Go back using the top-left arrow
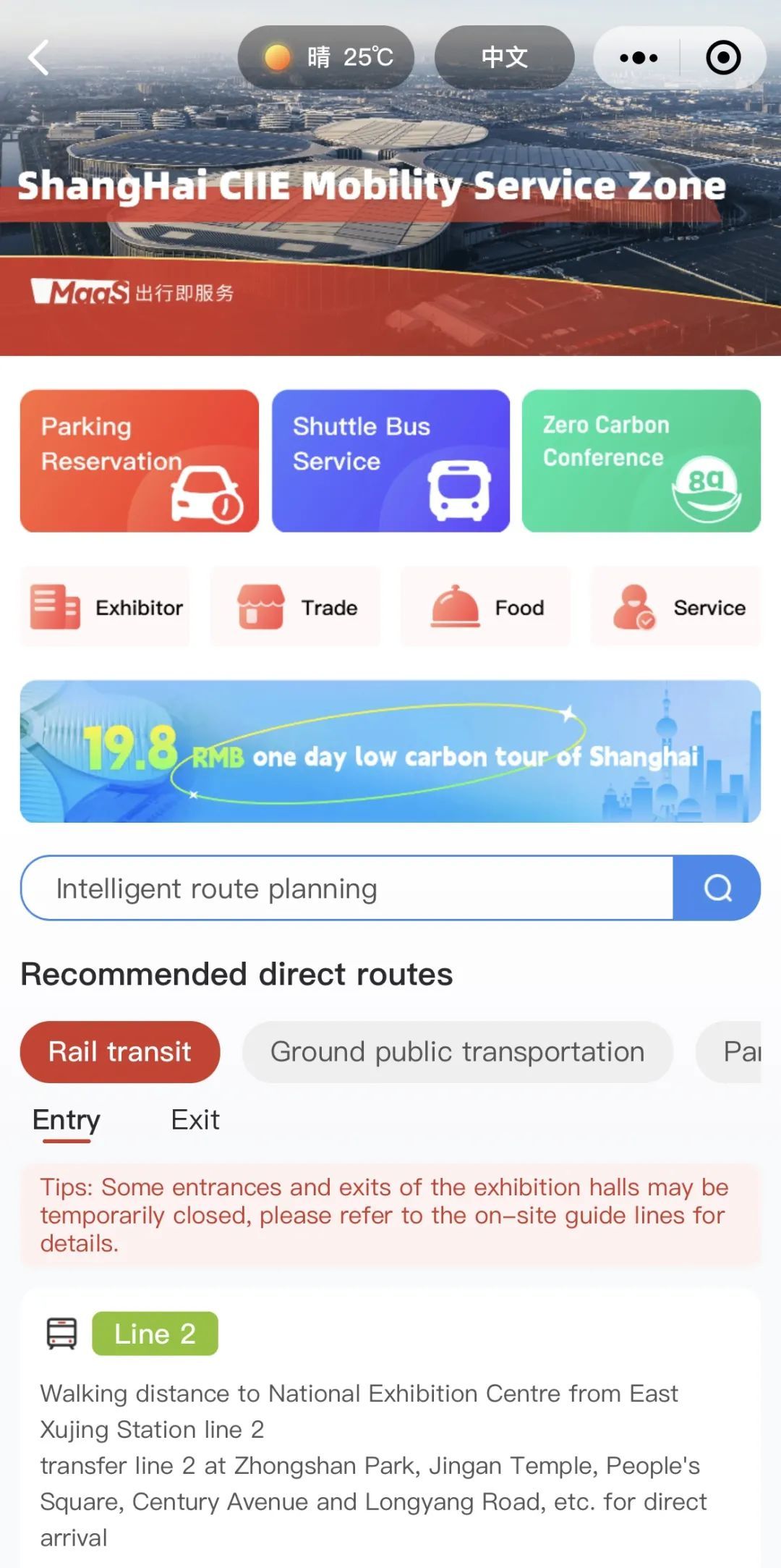781x1568 pixels. 39,57
